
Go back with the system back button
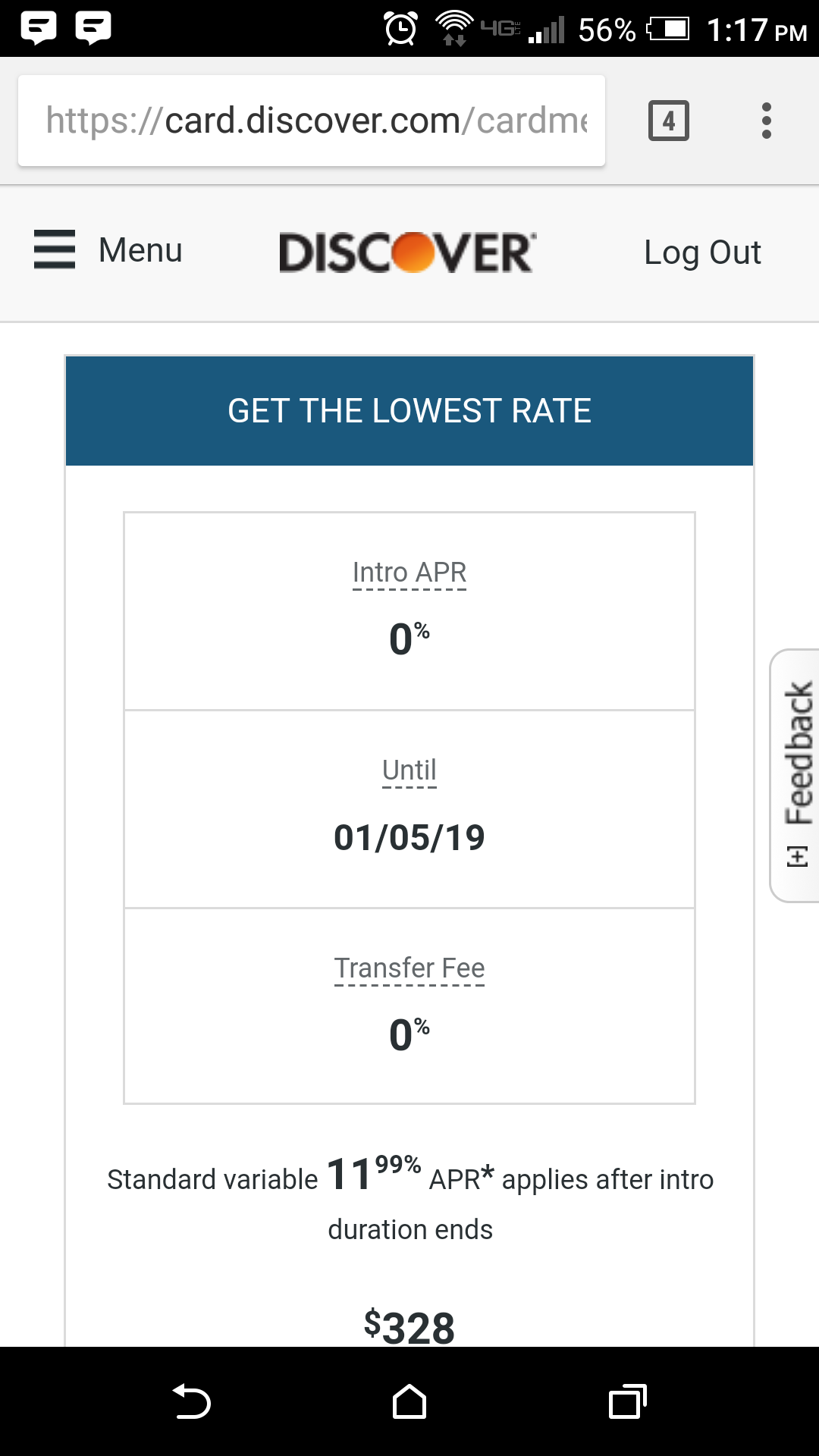(x=191, y=1401)
